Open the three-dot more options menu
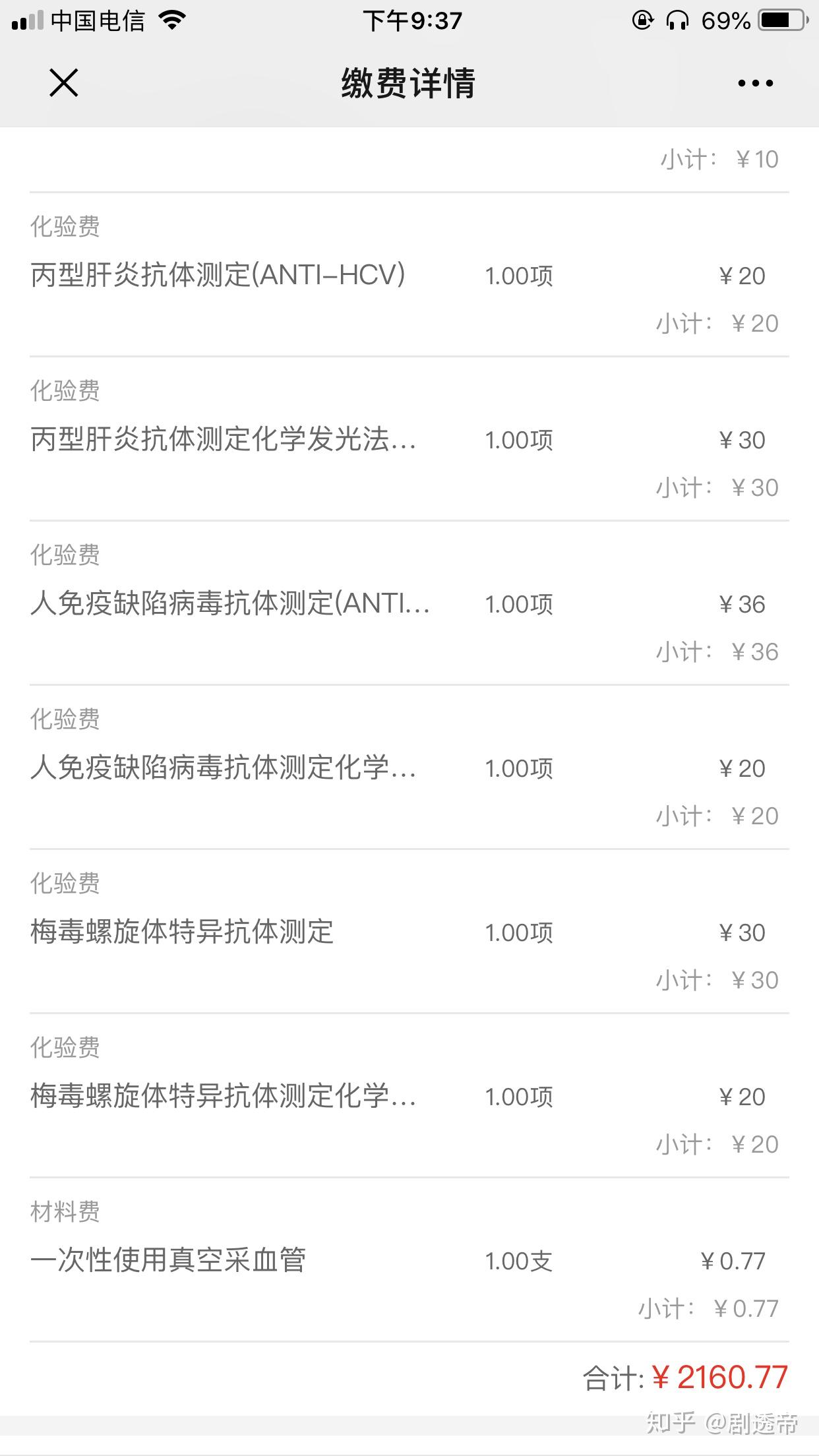Viewport: 819px width, 1456px height. [755, 84]
